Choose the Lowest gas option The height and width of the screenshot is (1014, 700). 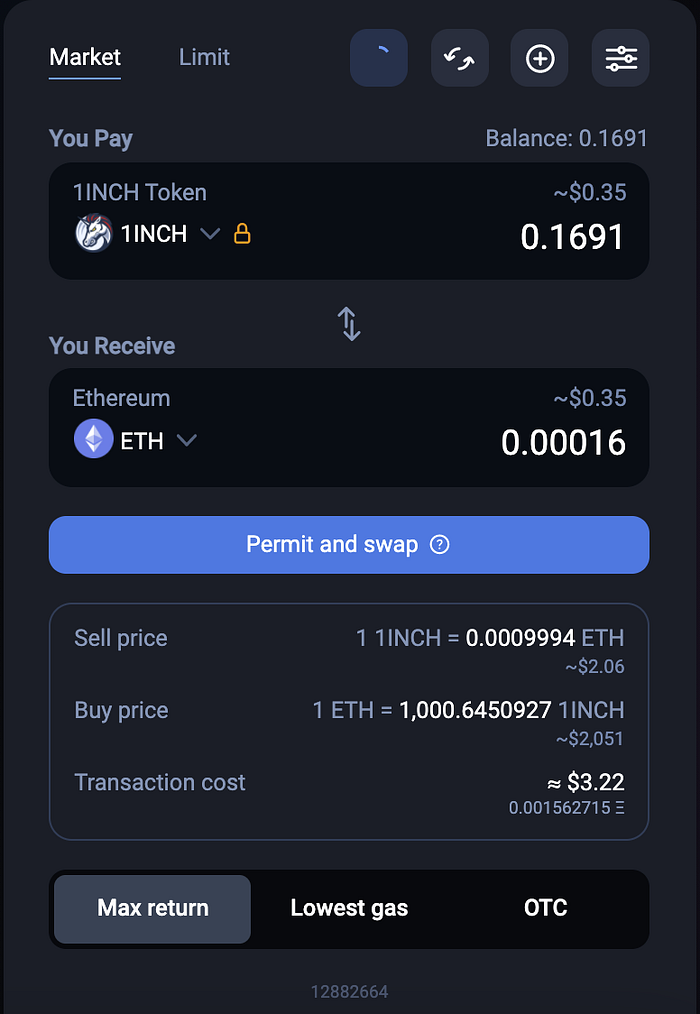pyautogui.click(x=349, y=908)
